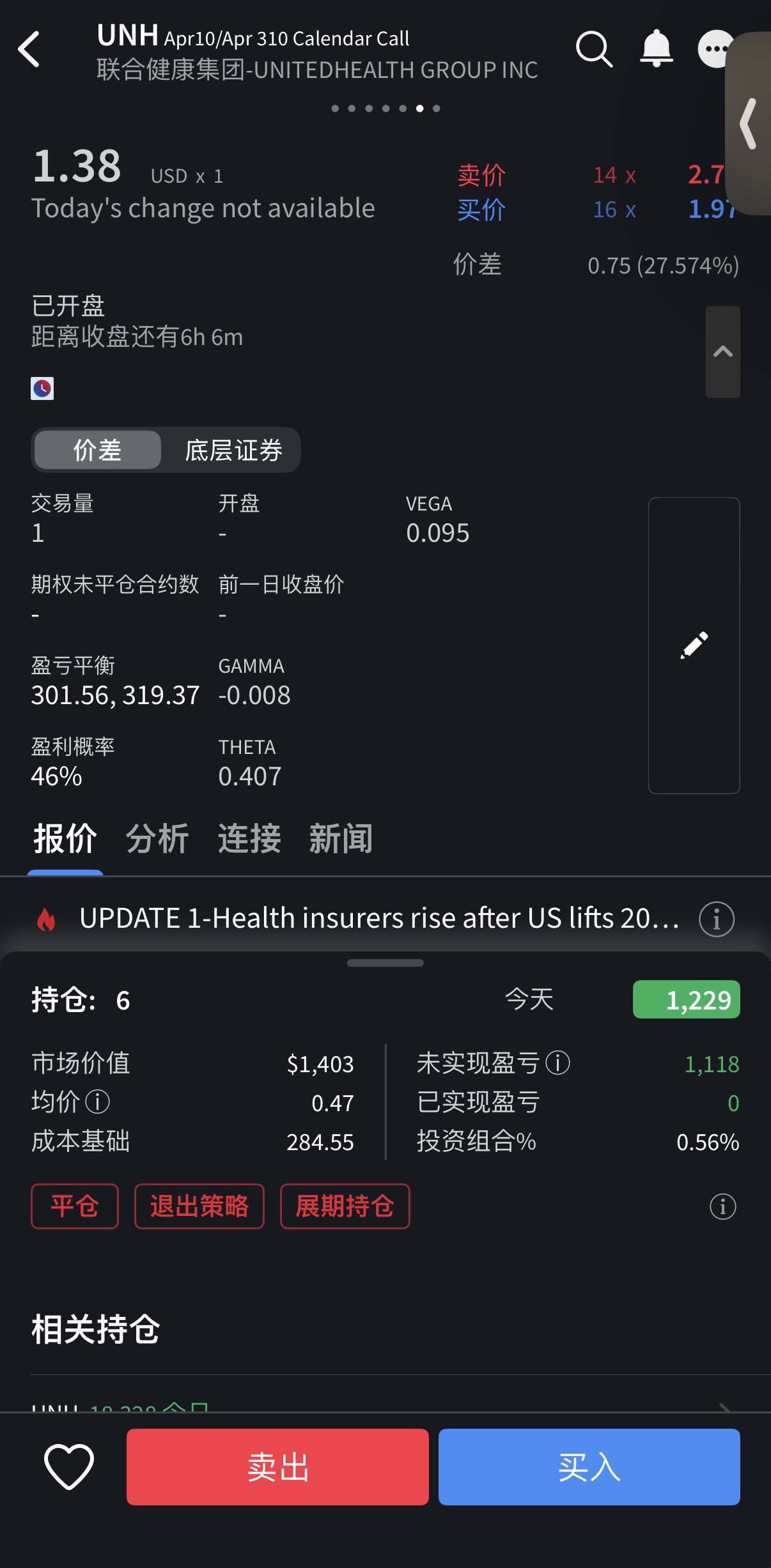Show info for the news headline
This screenshot has width=771, height=1568.
tap(716, 919)
